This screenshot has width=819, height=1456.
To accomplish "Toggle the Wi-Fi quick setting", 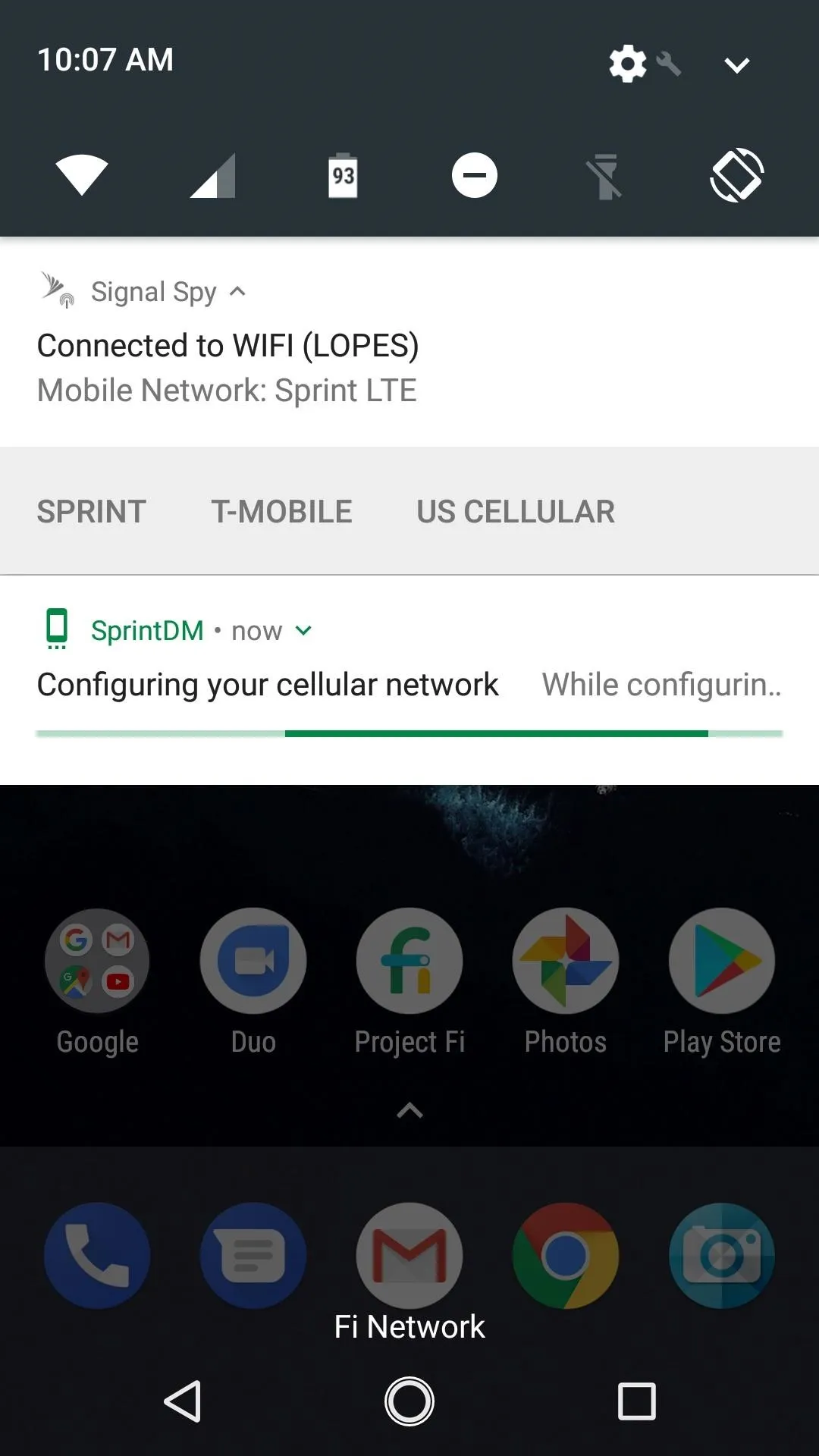I will click(82, 175).
